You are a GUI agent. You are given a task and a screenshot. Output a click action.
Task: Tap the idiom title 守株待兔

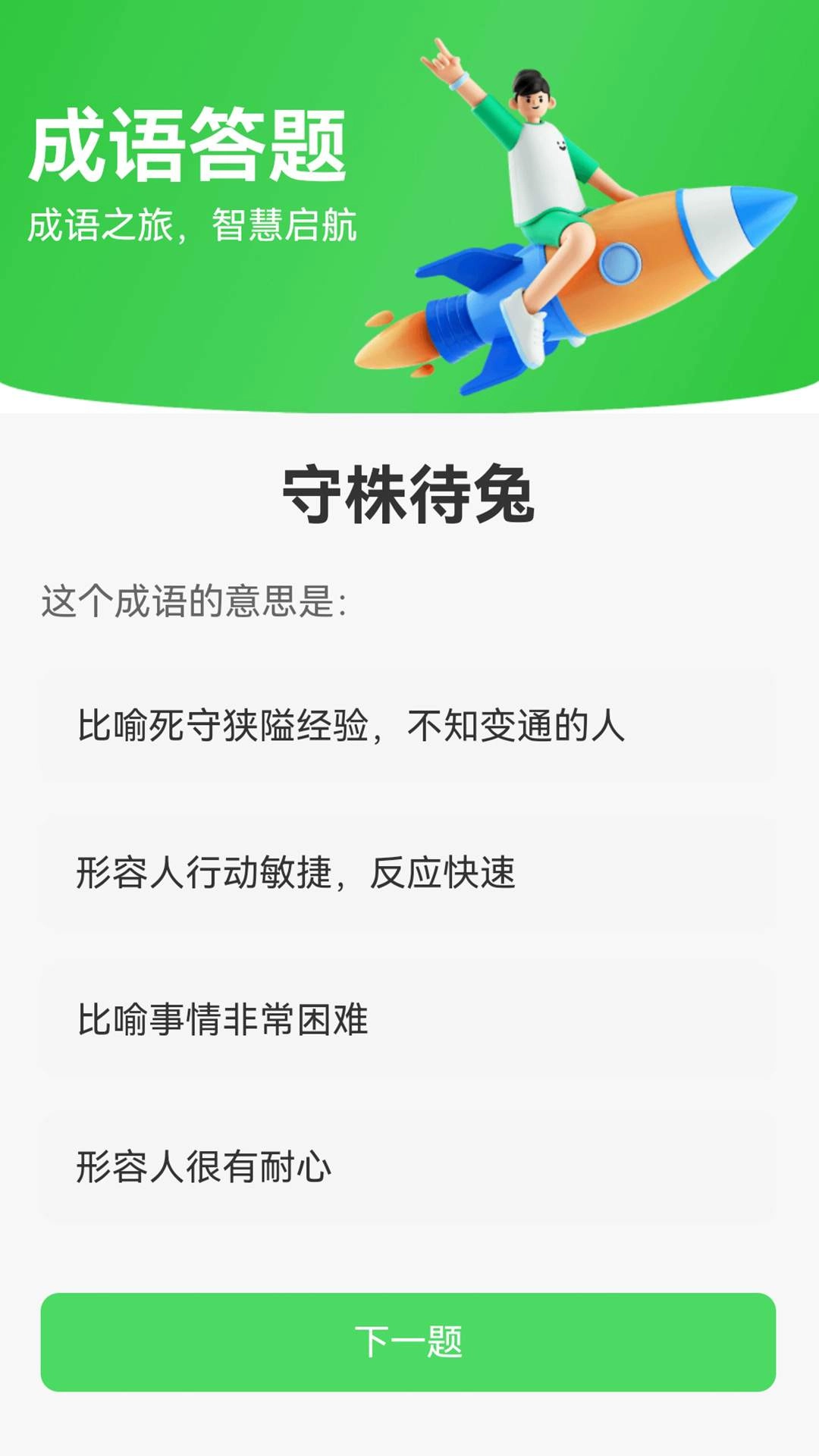coord(409,491)
